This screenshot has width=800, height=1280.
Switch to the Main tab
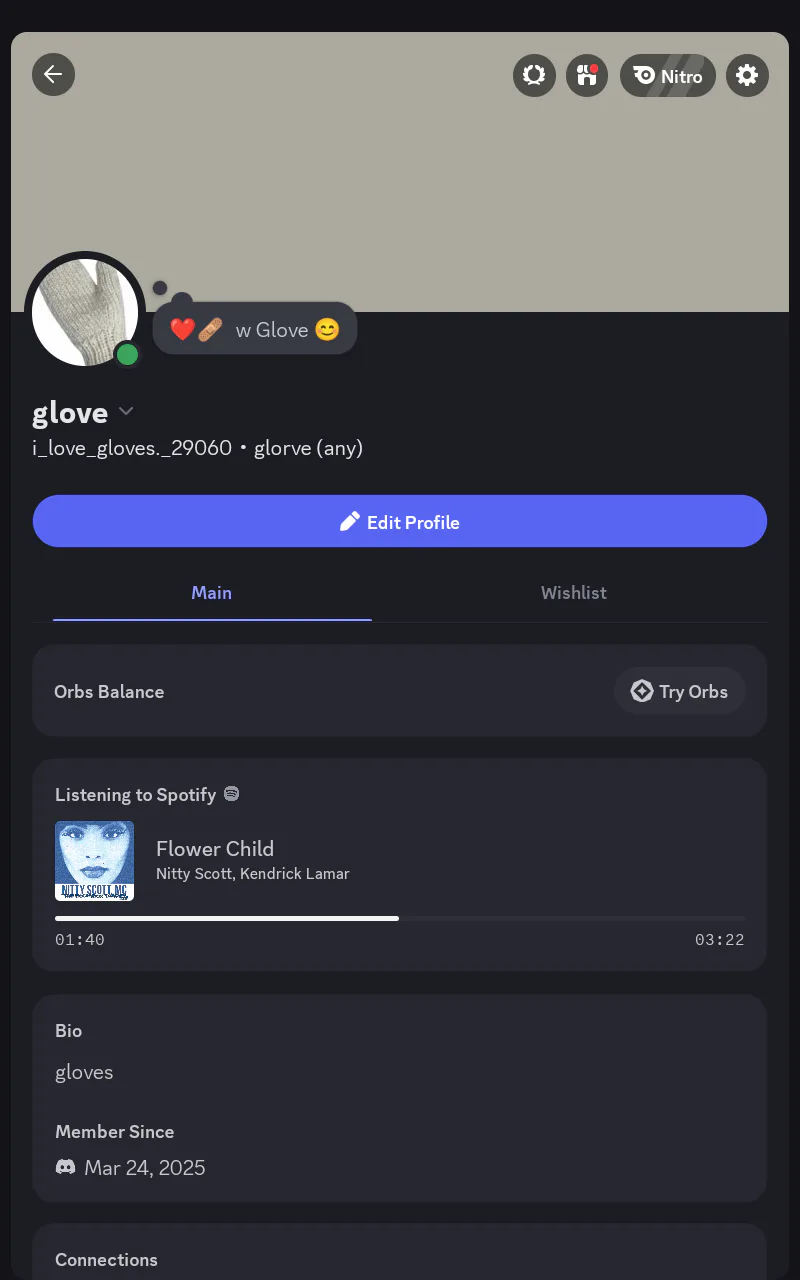pos(212,593)
